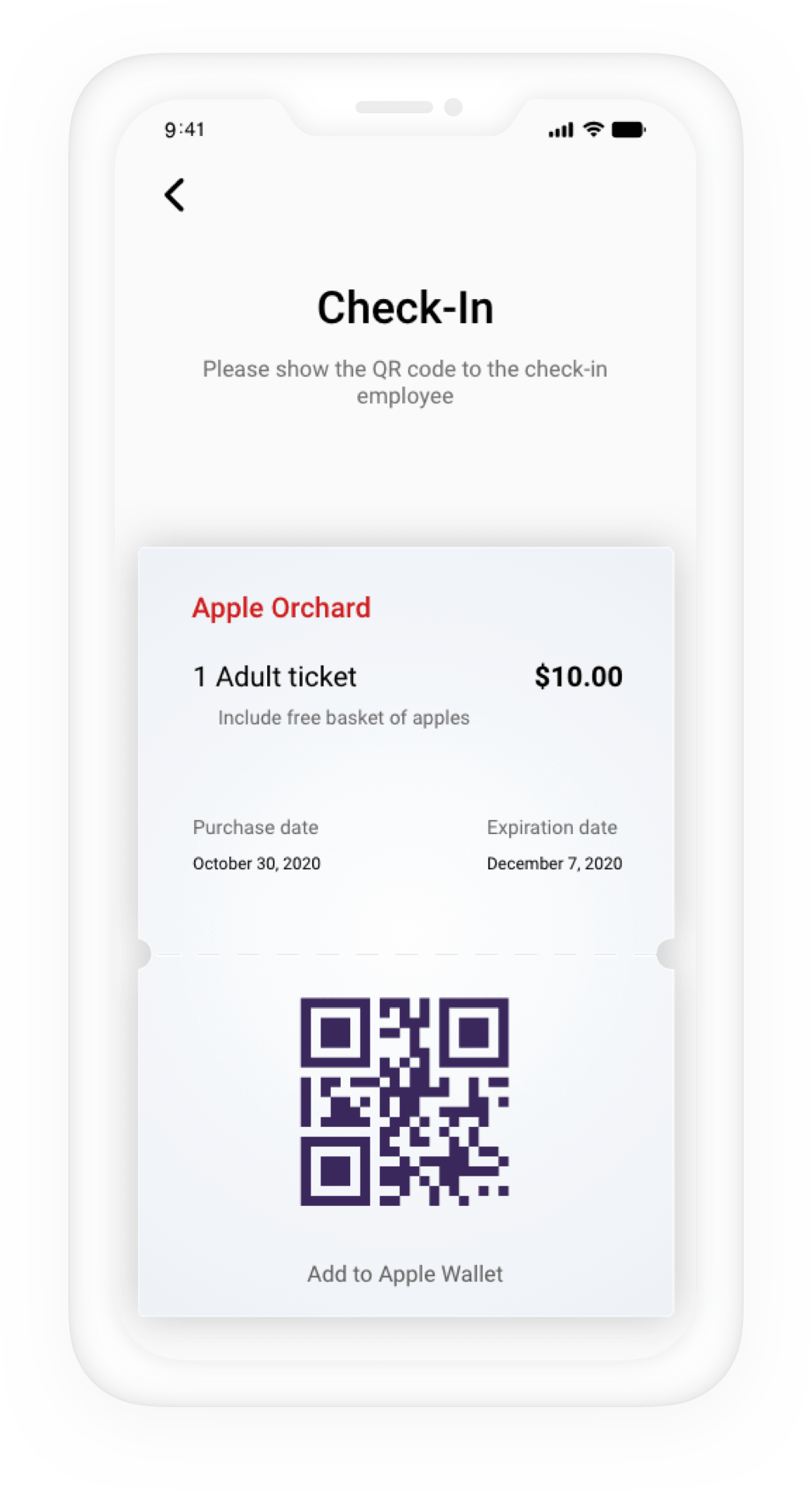Tap the cellular signal strength icon
This screenshot has height=1491, width=812.
(561, 129)
